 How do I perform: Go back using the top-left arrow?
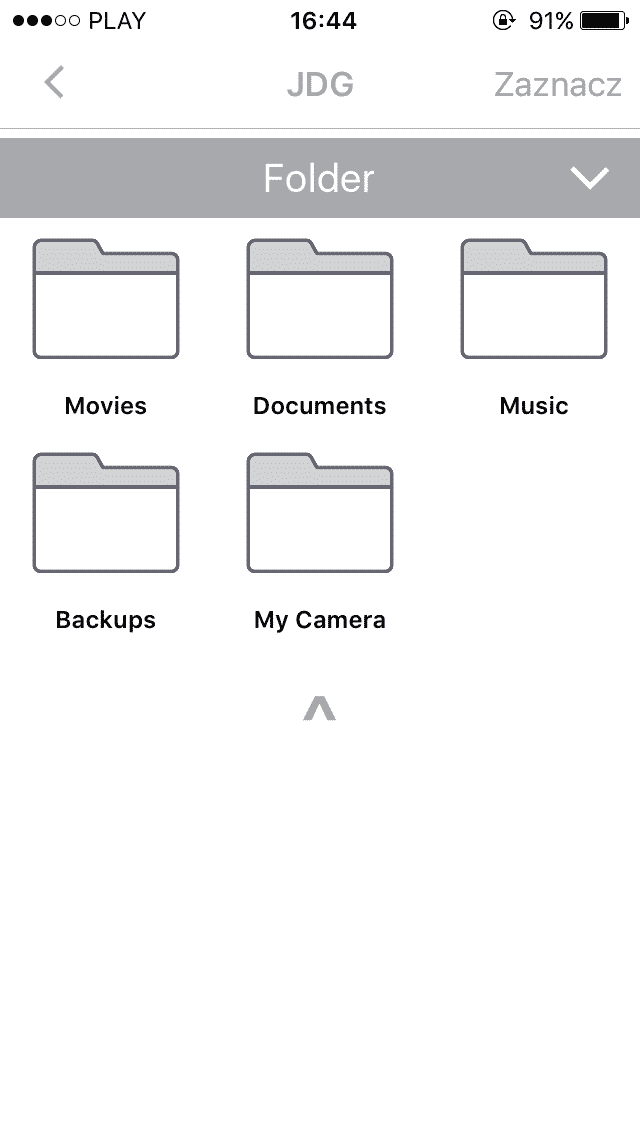(x=55, y=83)
